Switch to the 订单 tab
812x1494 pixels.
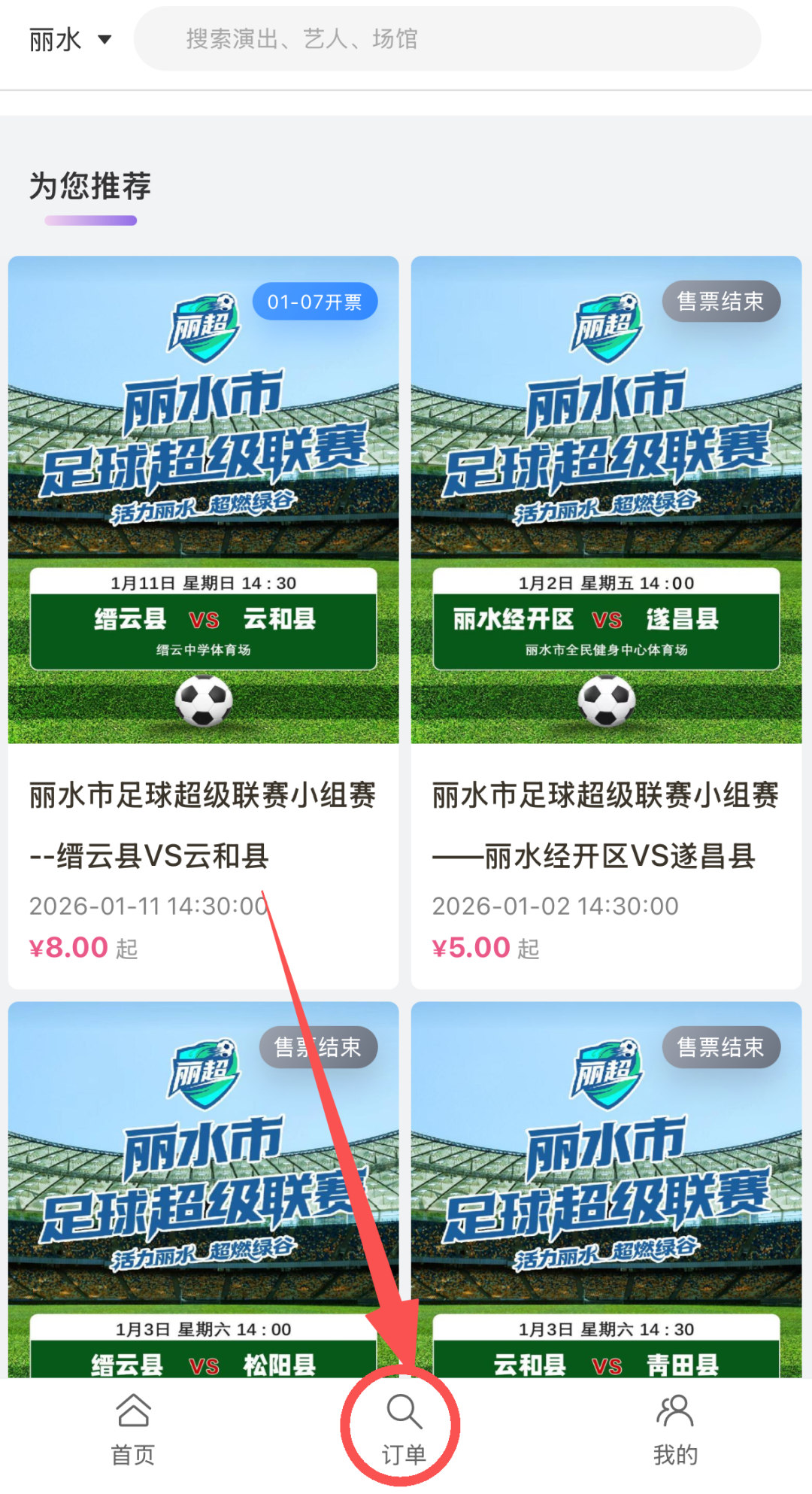click(x=404, y=1429)
